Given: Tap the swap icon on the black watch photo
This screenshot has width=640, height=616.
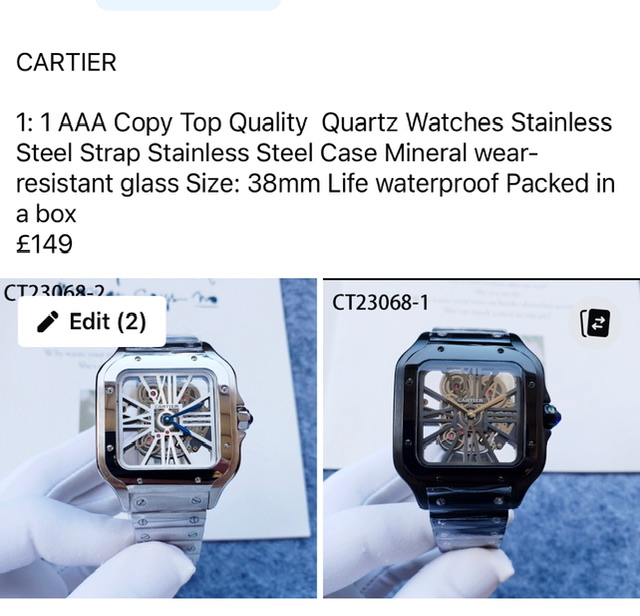Looking at the screenshot, I should (596, 322).
